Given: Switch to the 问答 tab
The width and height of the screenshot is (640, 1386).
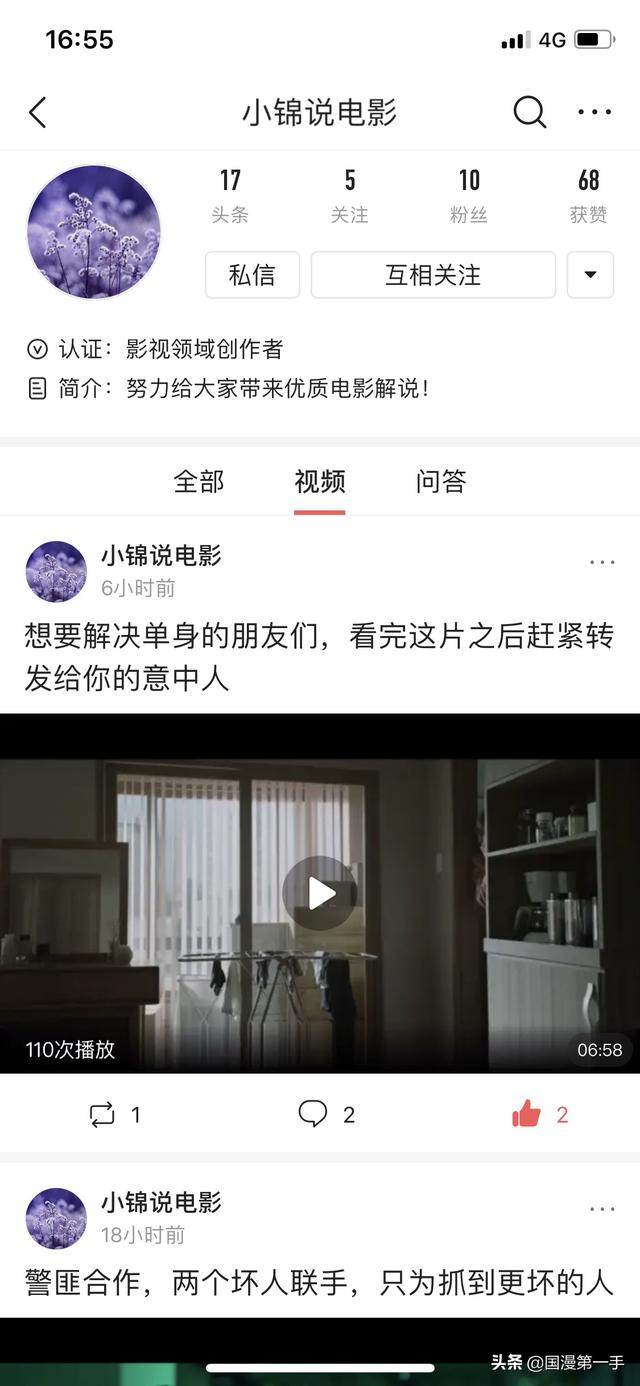Looking at the screenshot, I should click(x=441, y=482).
